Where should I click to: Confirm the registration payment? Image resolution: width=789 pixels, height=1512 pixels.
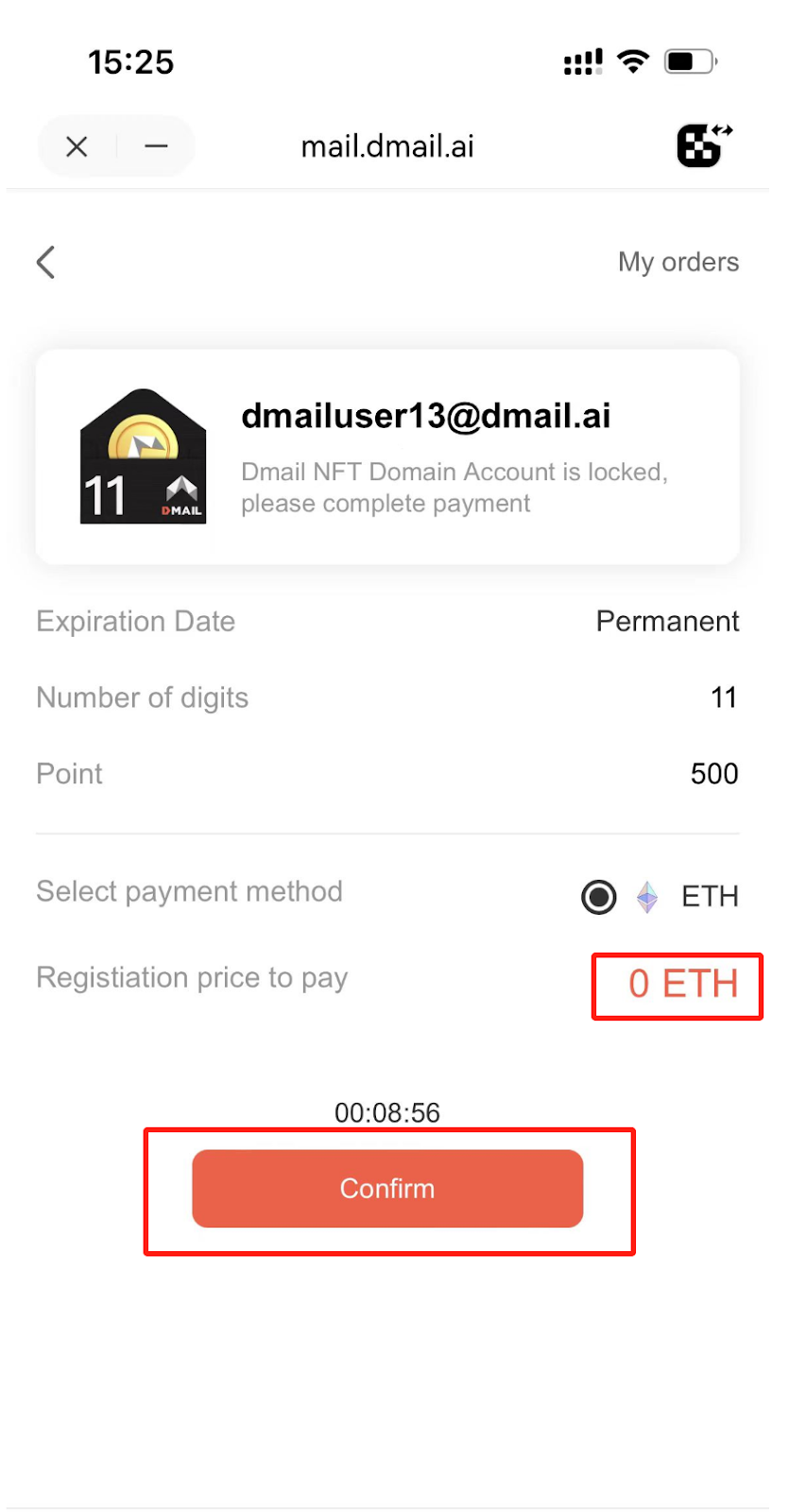pos(387,1189)
